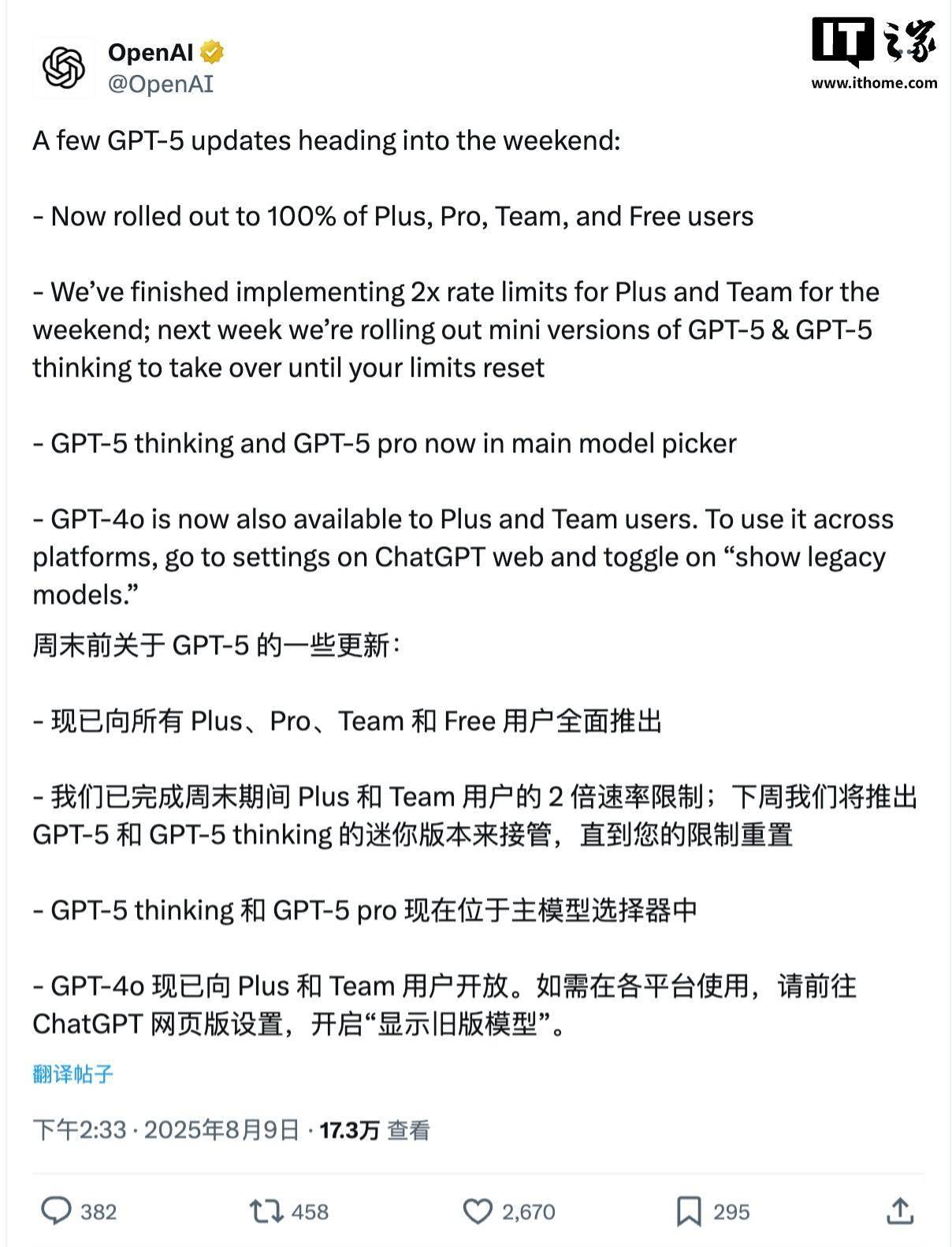Share the post via share icon
Viewport: 952px width, 1247px height.
(899, 1211)
